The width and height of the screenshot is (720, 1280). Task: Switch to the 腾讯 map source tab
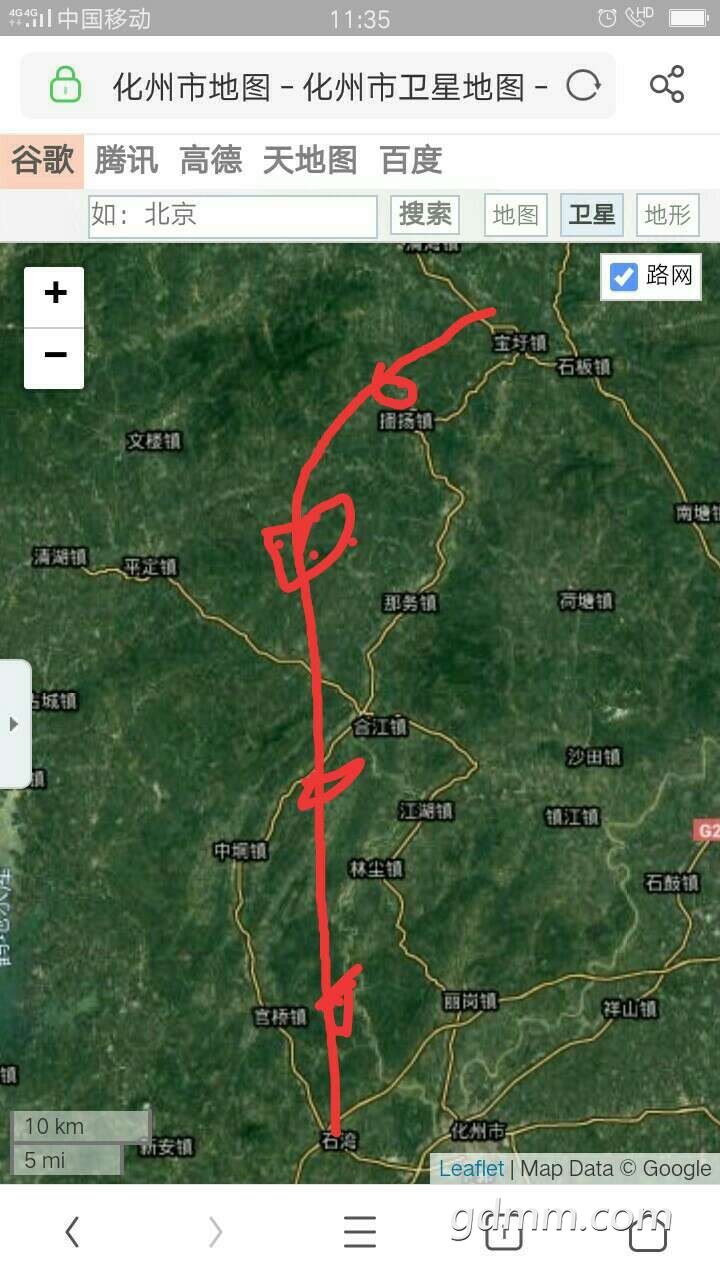coord(127,160)
